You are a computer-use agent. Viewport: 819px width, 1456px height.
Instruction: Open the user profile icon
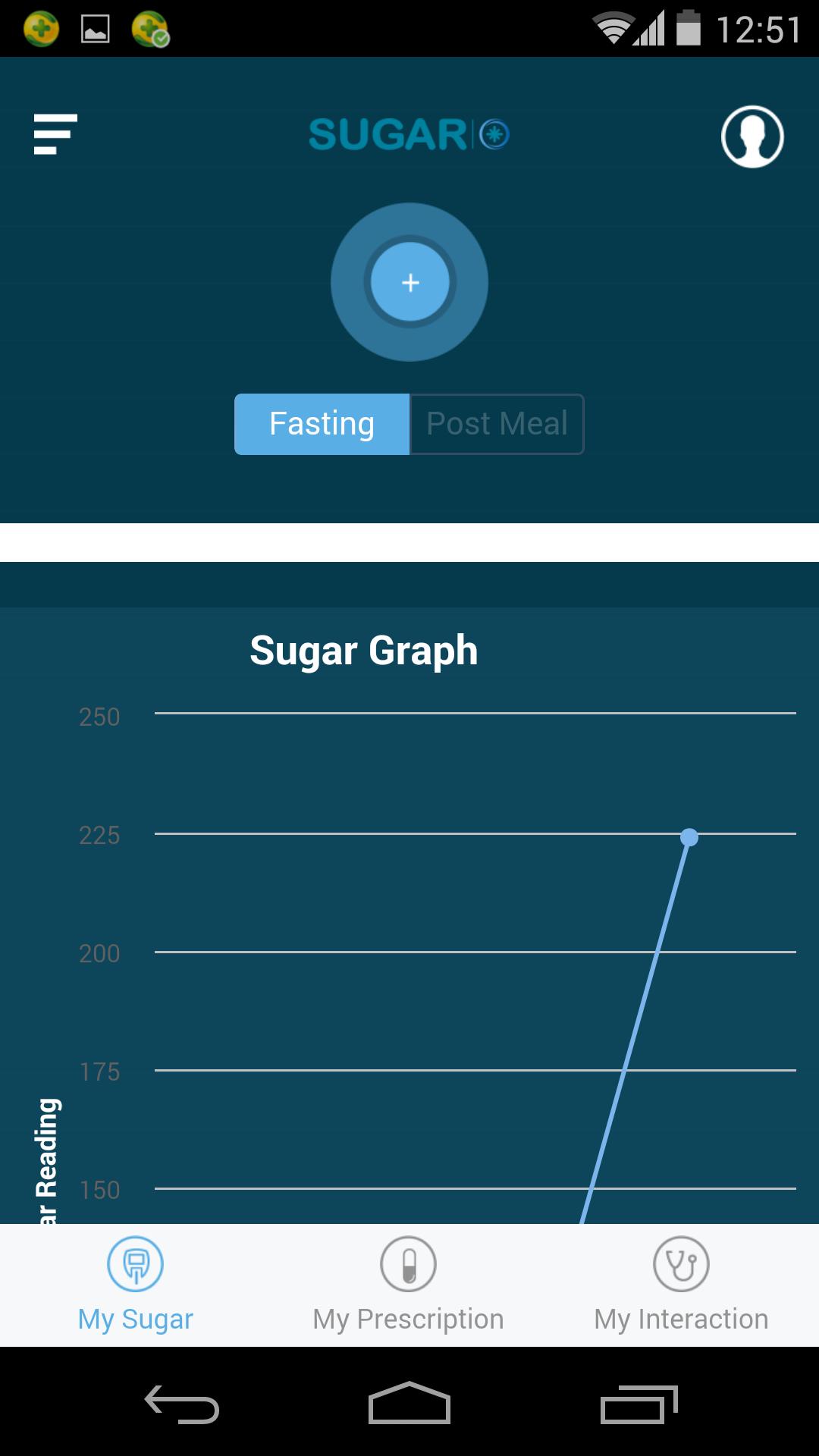(x=753, y=136)
